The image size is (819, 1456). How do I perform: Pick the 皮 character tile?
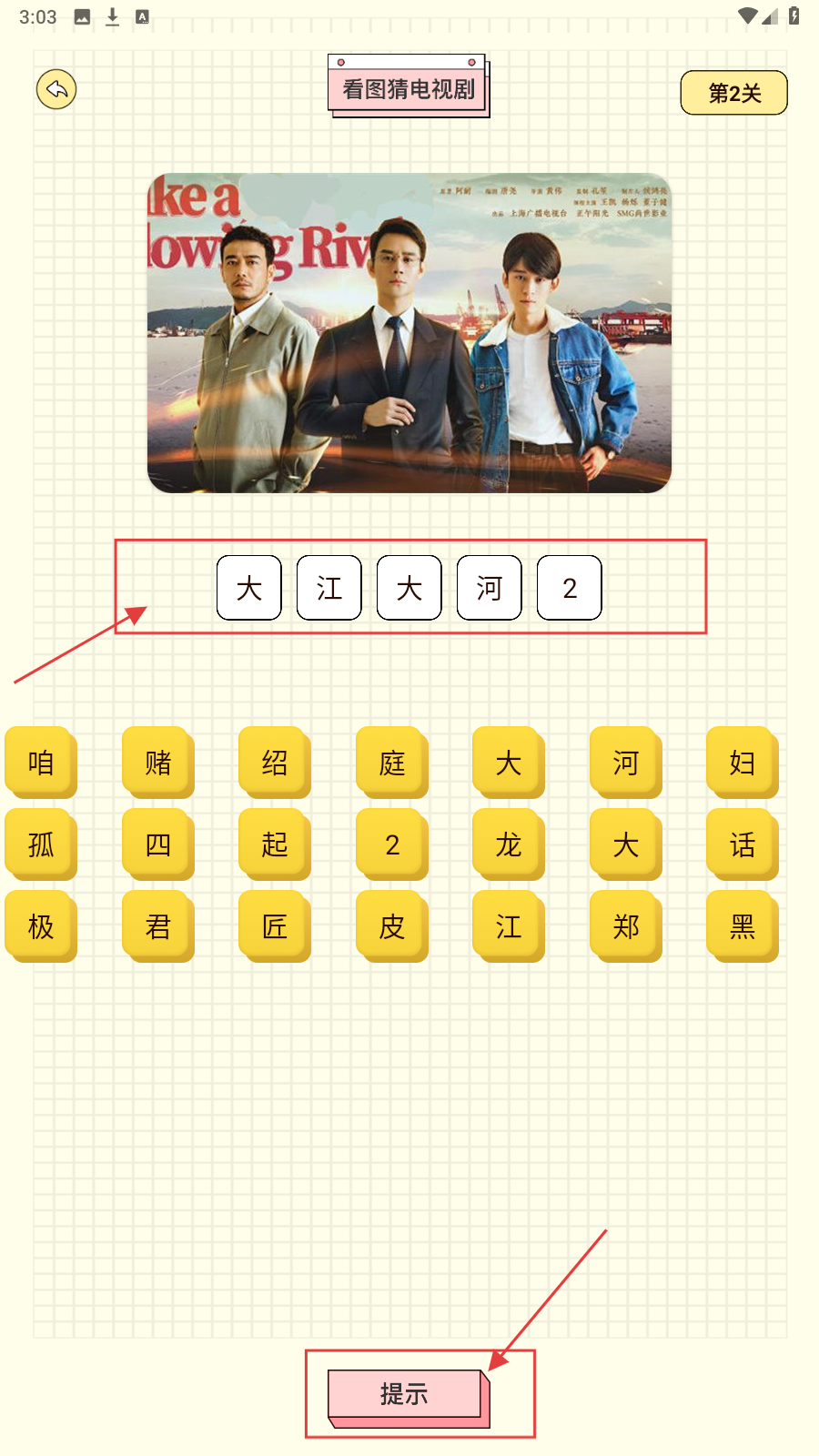pos(391,925)
